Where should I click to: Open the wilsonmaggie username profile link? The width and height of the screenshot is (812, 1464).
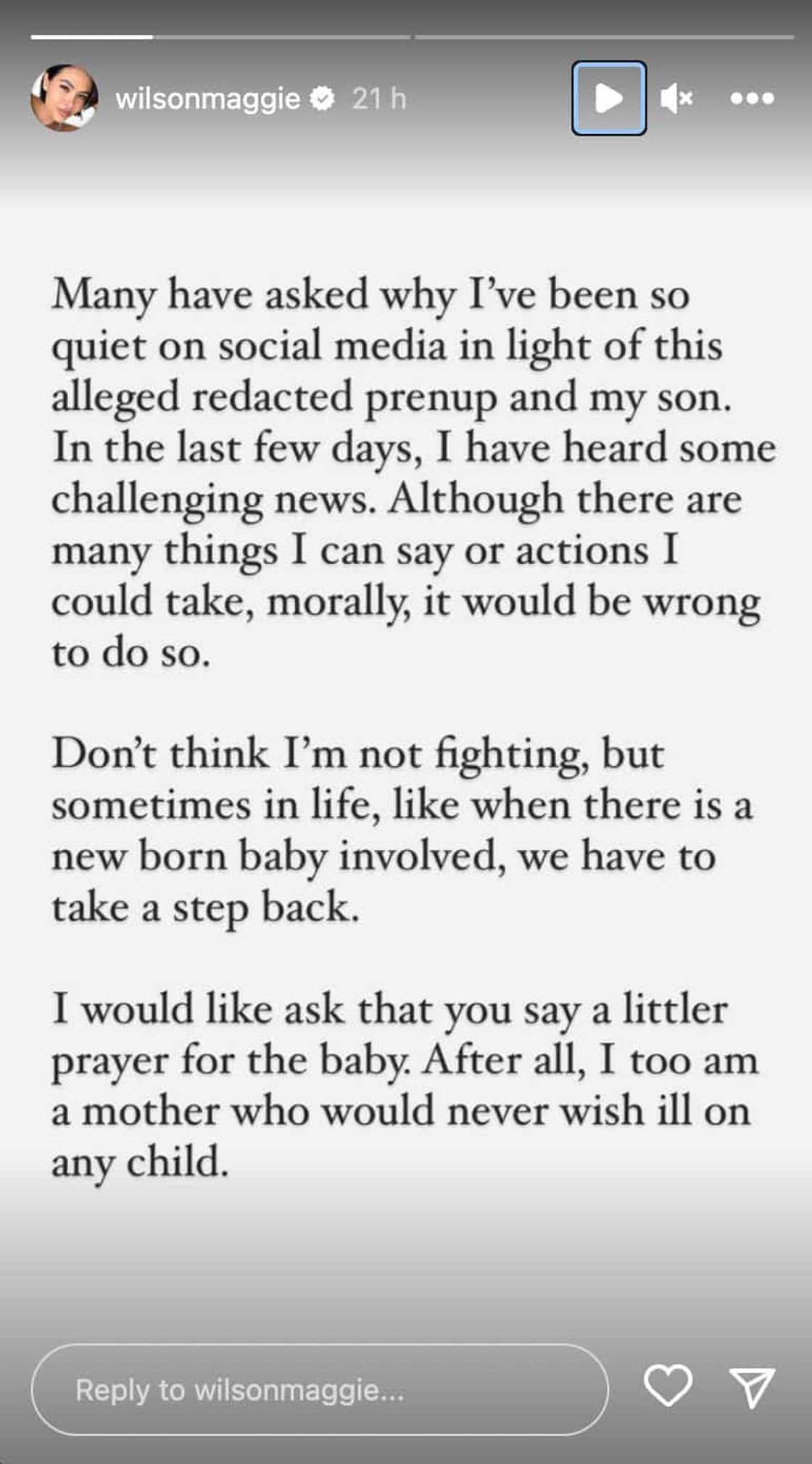click(207, 99)
